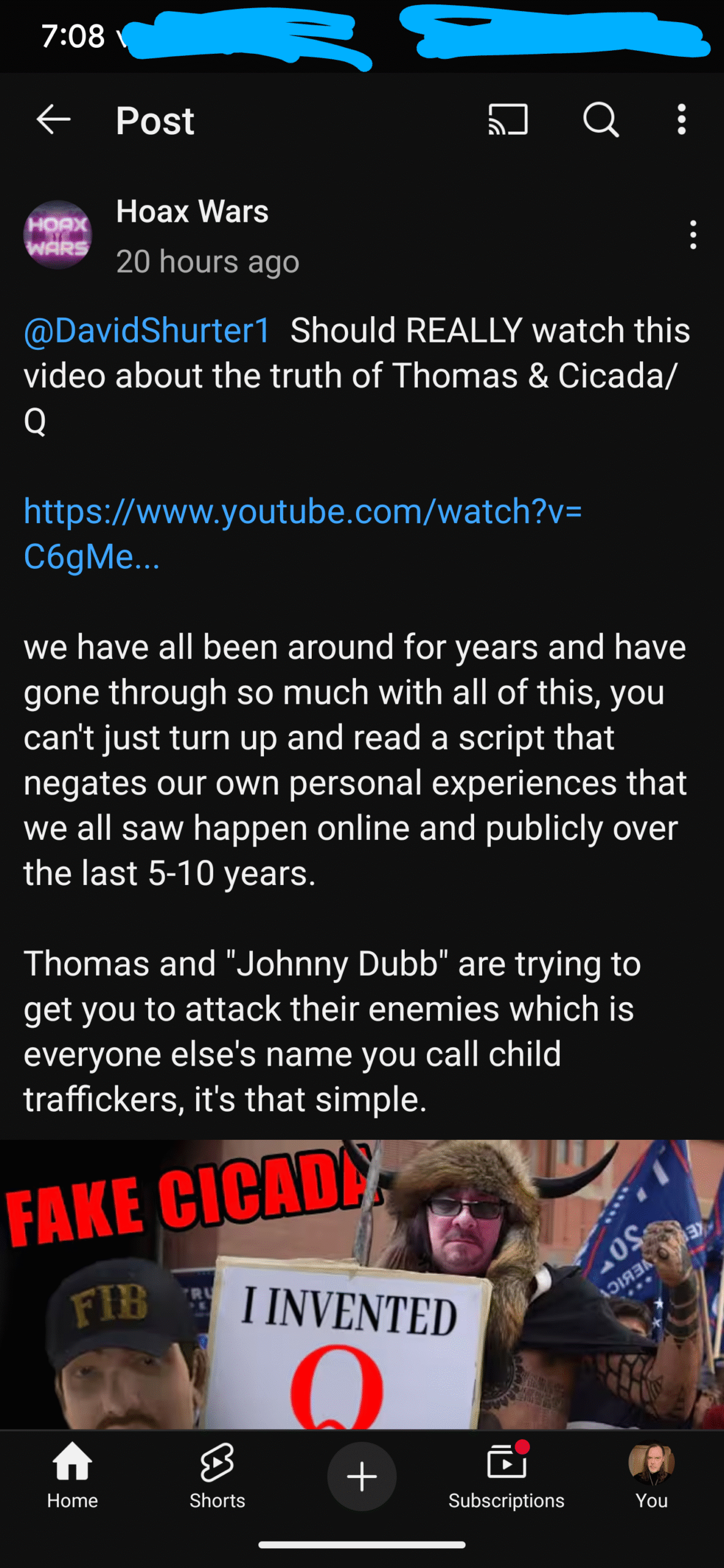Open the You profile tab
The height and width of the screenshot is (1568, 724).
651,1476
